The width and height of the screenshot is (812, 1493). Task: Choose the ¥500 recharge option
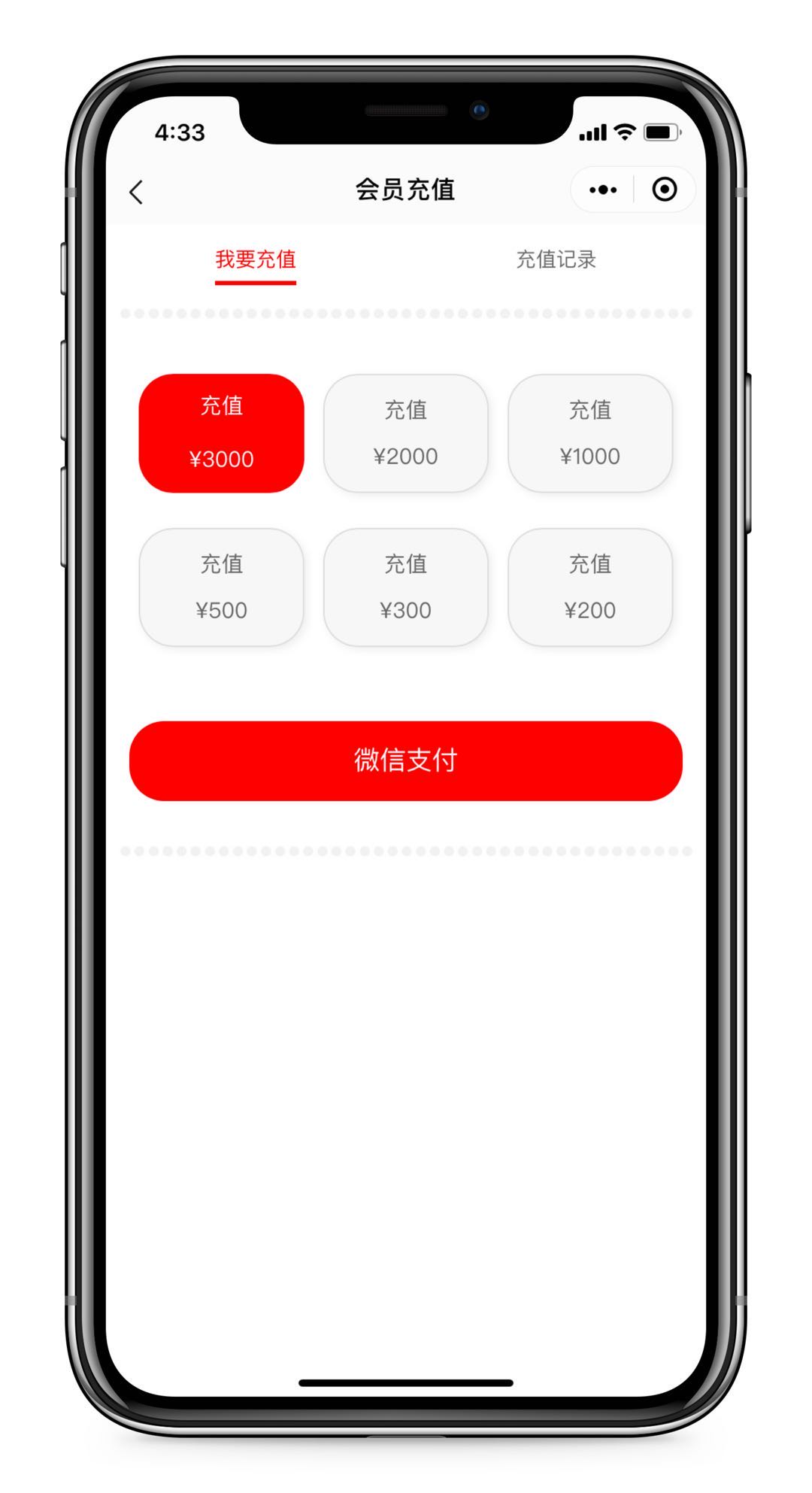[x=222, y=587]
